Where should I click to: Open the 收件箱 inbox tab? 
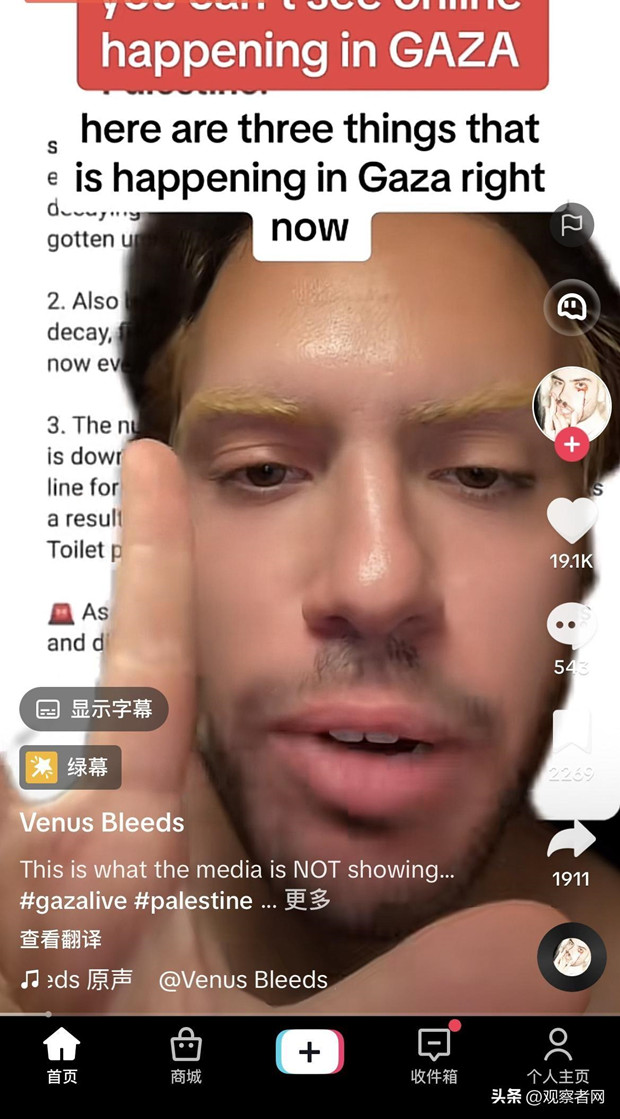point(434,1057)
